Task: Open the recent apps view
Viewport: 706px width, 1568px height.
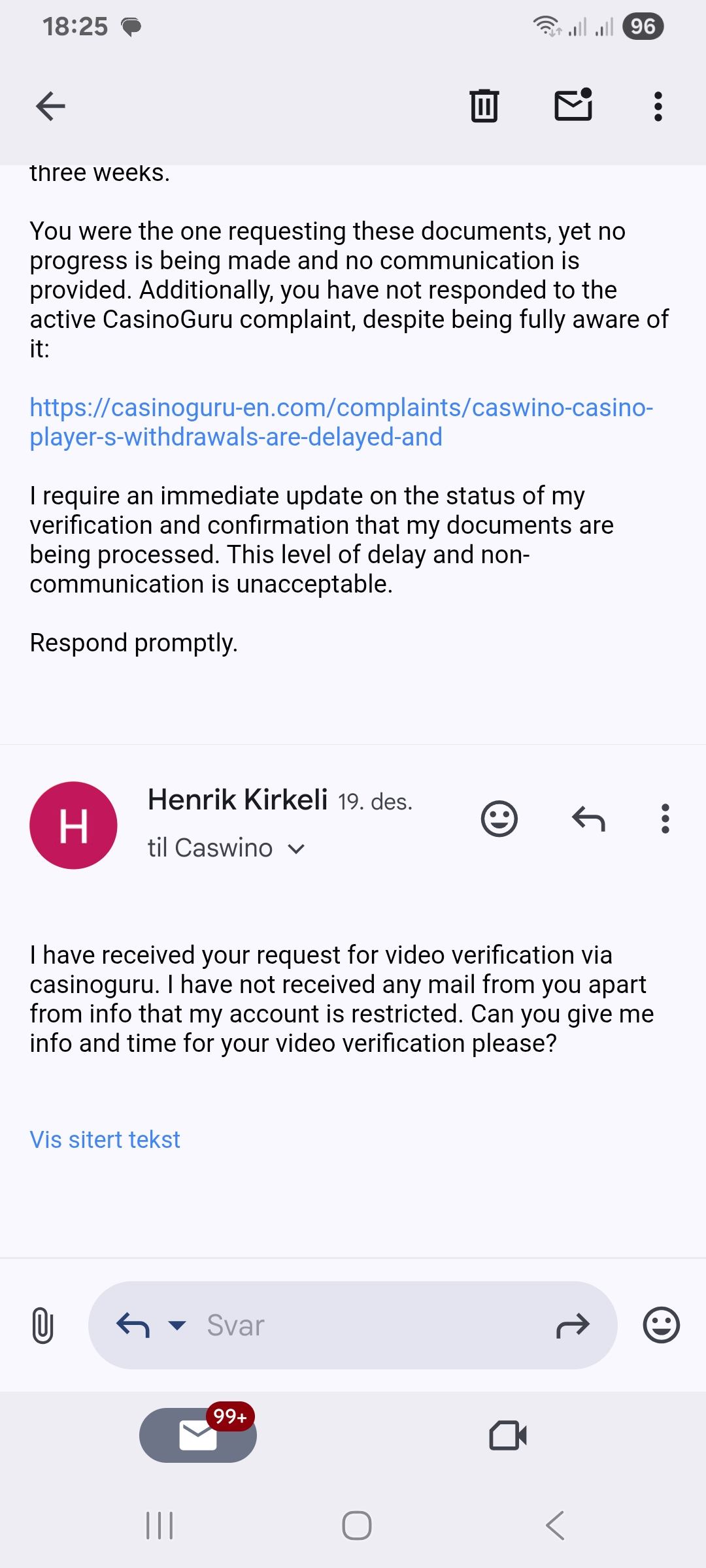Action: (x=160, y=1526)
